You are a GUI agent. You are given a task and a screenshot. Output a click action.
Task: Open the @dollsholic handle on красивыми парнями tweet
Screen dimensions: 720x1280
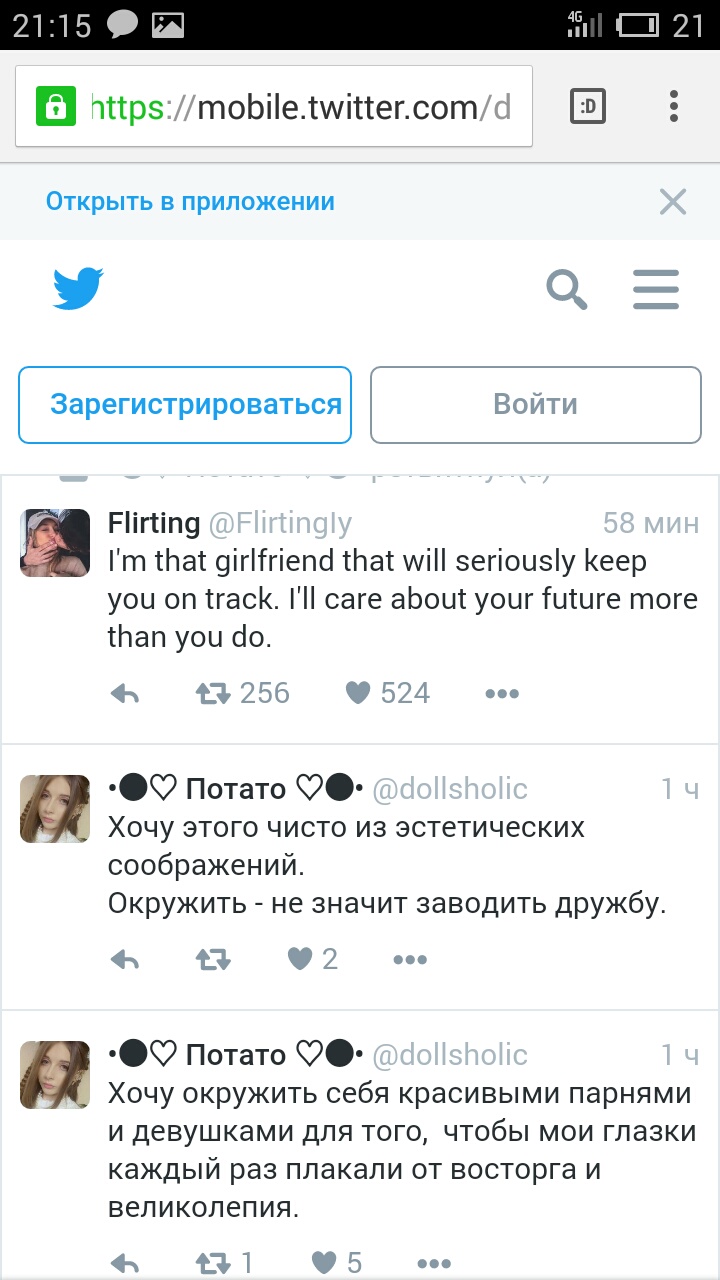(x=450, y=1055)
